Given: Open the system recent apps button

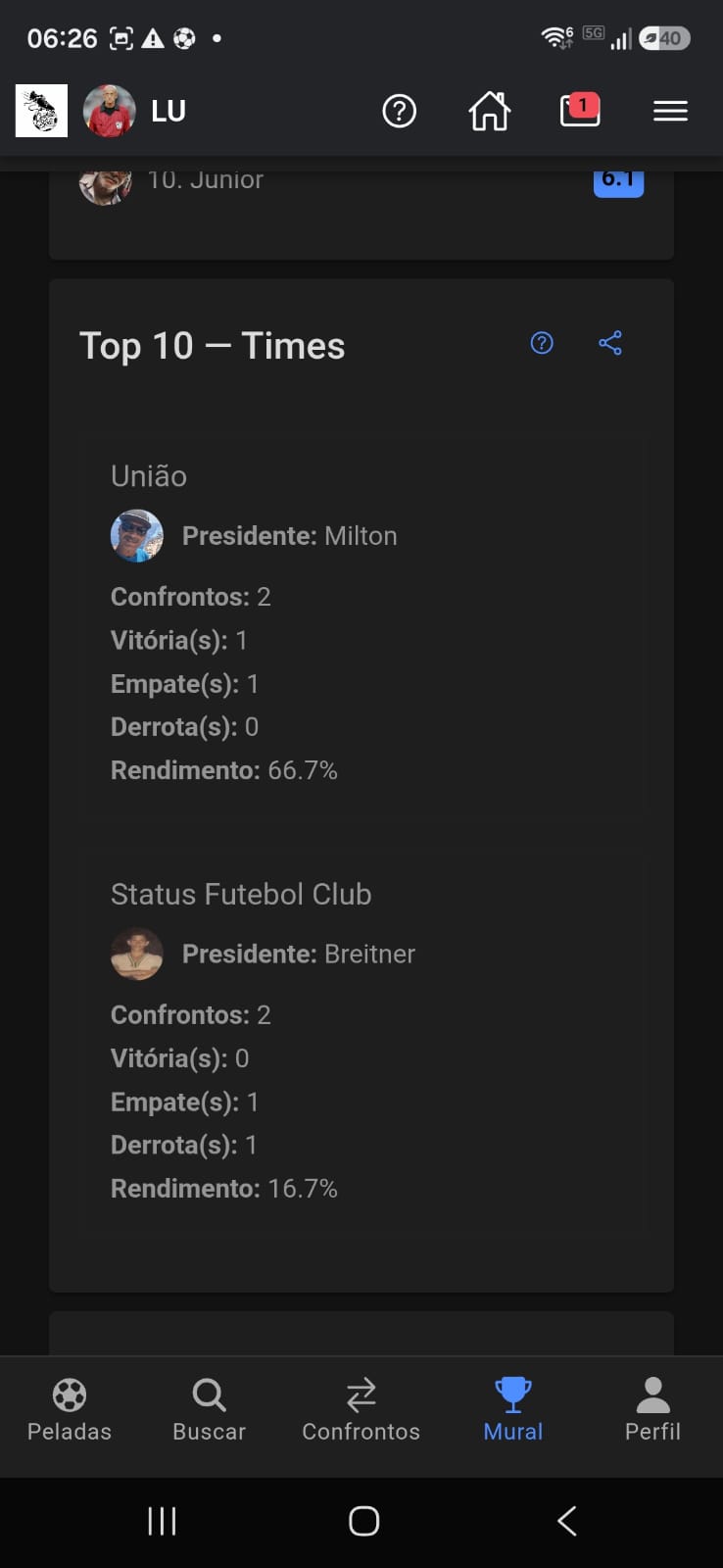Looking at the screenshot, I should point(162,1521).
